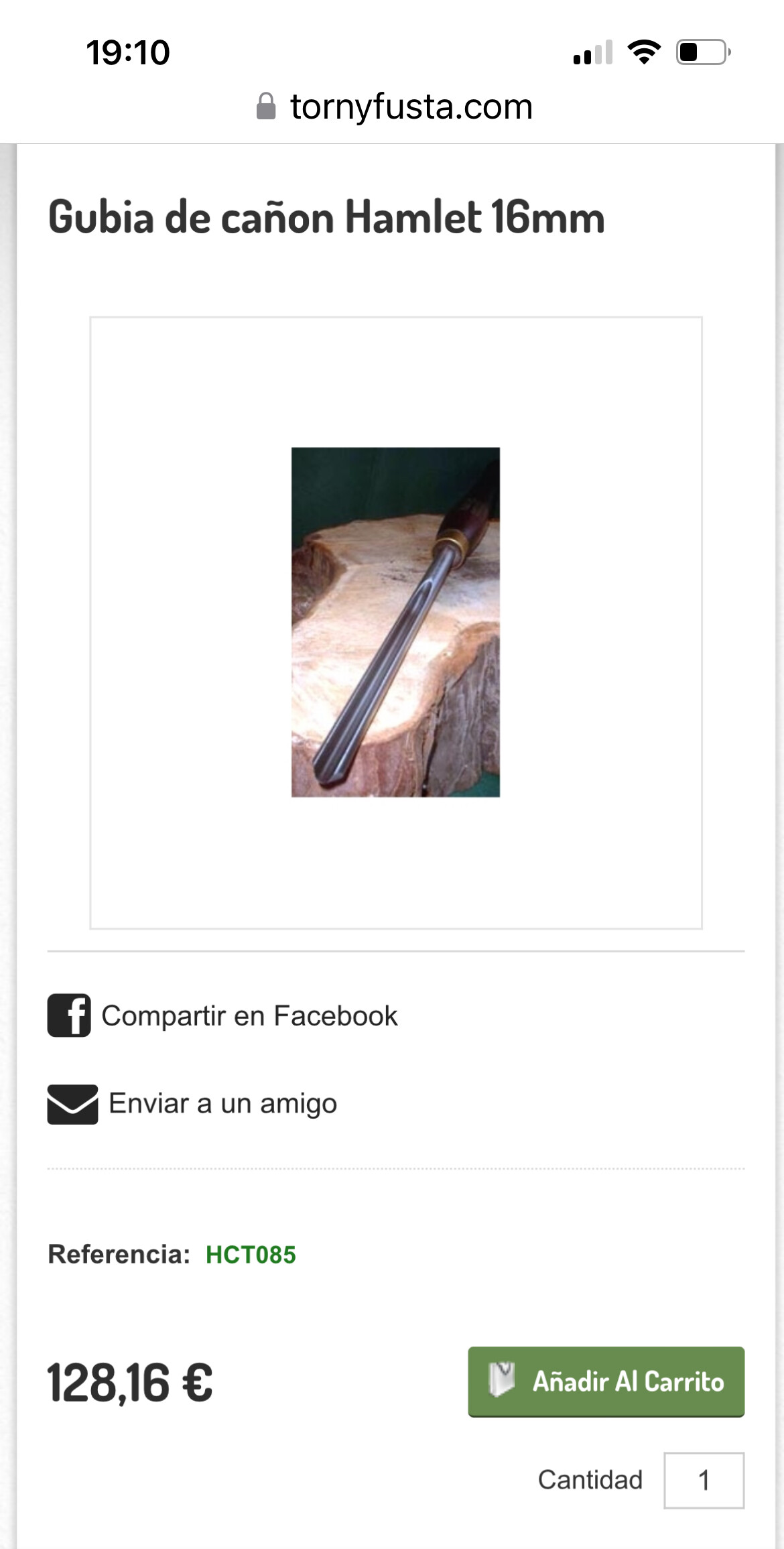Tap the tornyfusta.com address bar
784x1549 pixels.
(x=395, y=107)
